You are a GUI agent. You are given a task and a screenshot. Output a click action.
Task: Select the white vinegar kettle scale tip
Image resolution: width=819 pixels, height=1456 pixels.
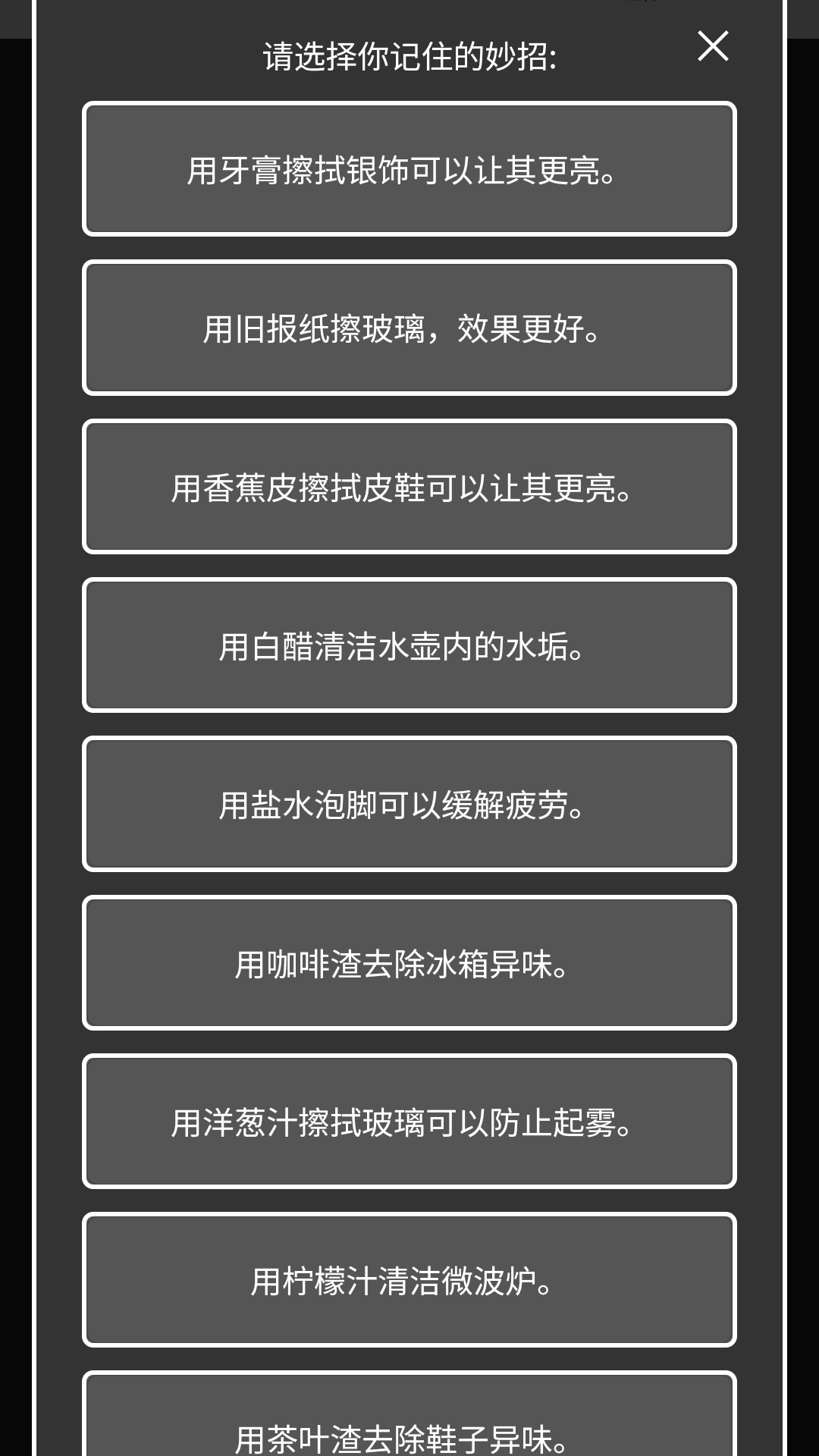[409, 645]
